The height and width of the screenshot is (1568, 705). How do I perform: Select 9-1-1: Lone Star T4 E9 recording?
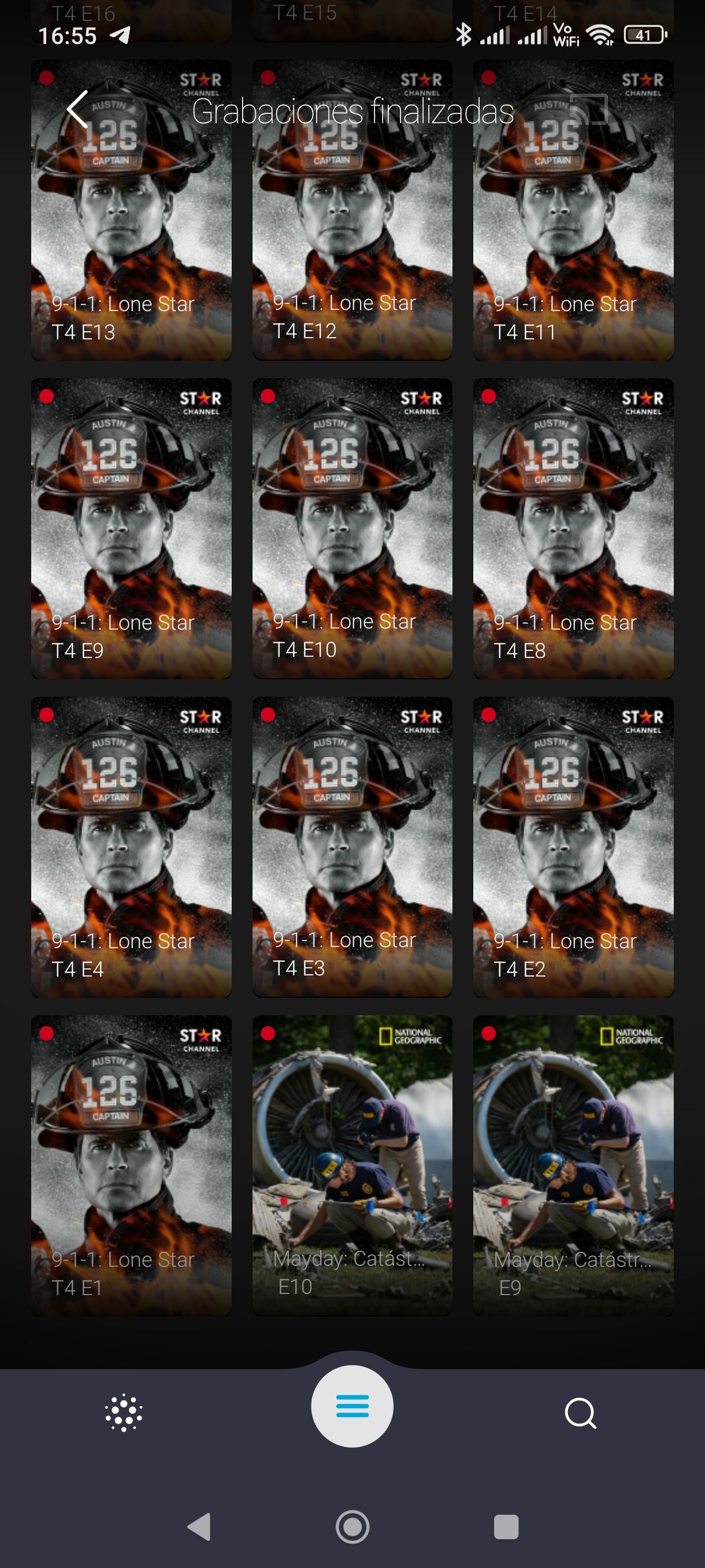click(131, 528)
